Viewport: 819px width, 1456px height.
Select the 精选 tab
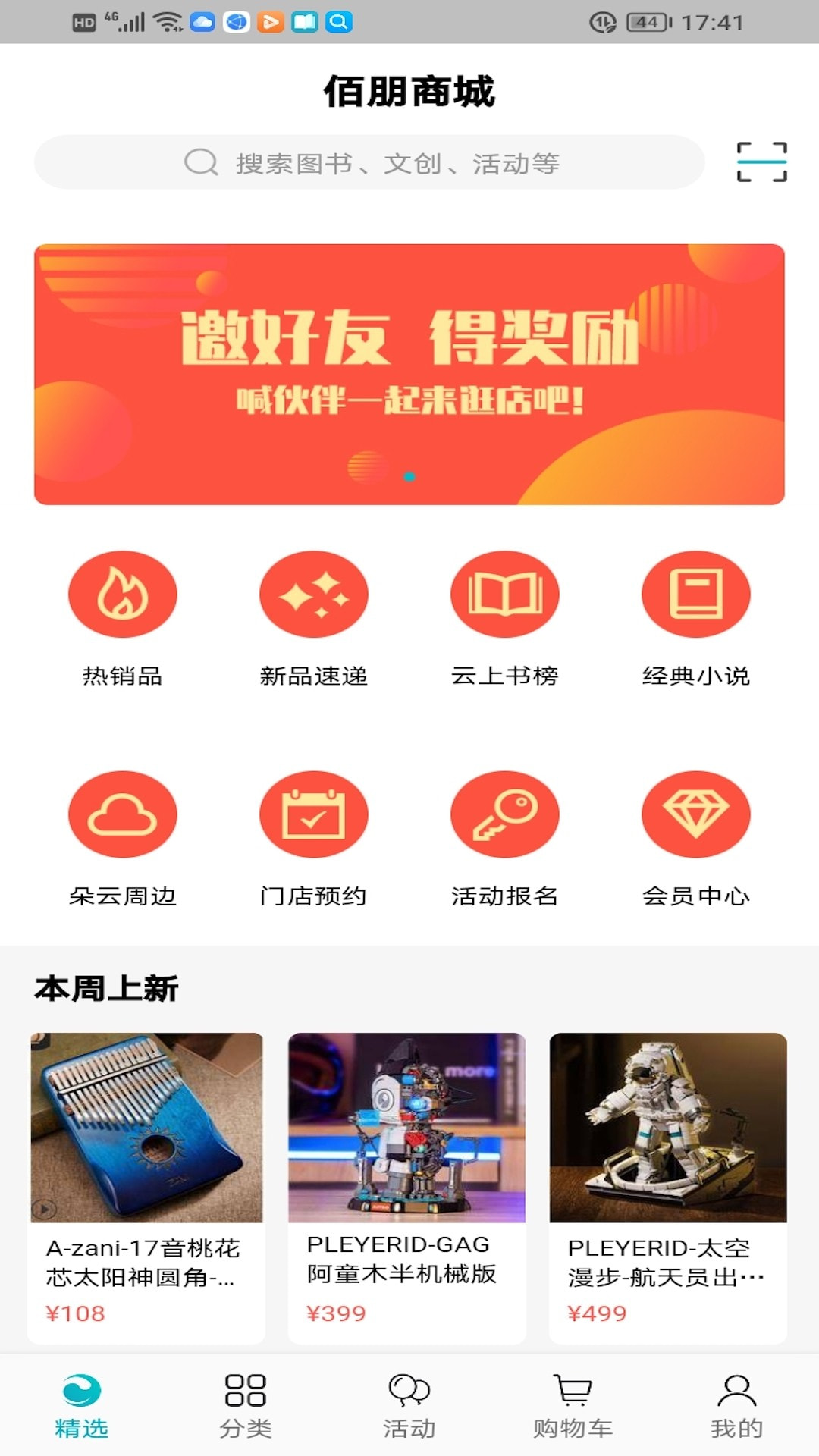[x=82, y=1404]
